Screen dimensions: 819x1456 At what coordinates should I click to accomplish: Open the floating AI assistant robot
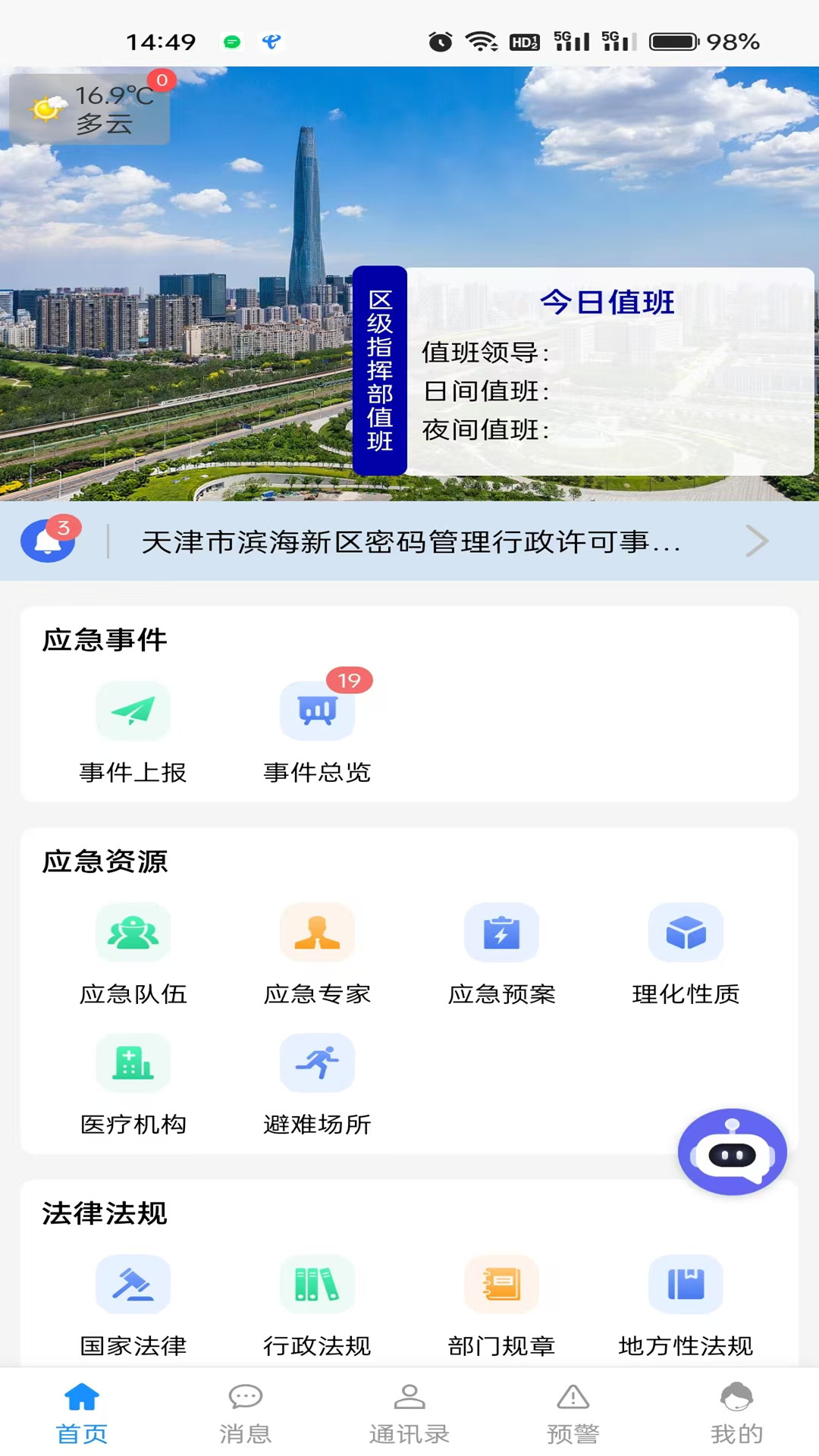[730, 1151]
